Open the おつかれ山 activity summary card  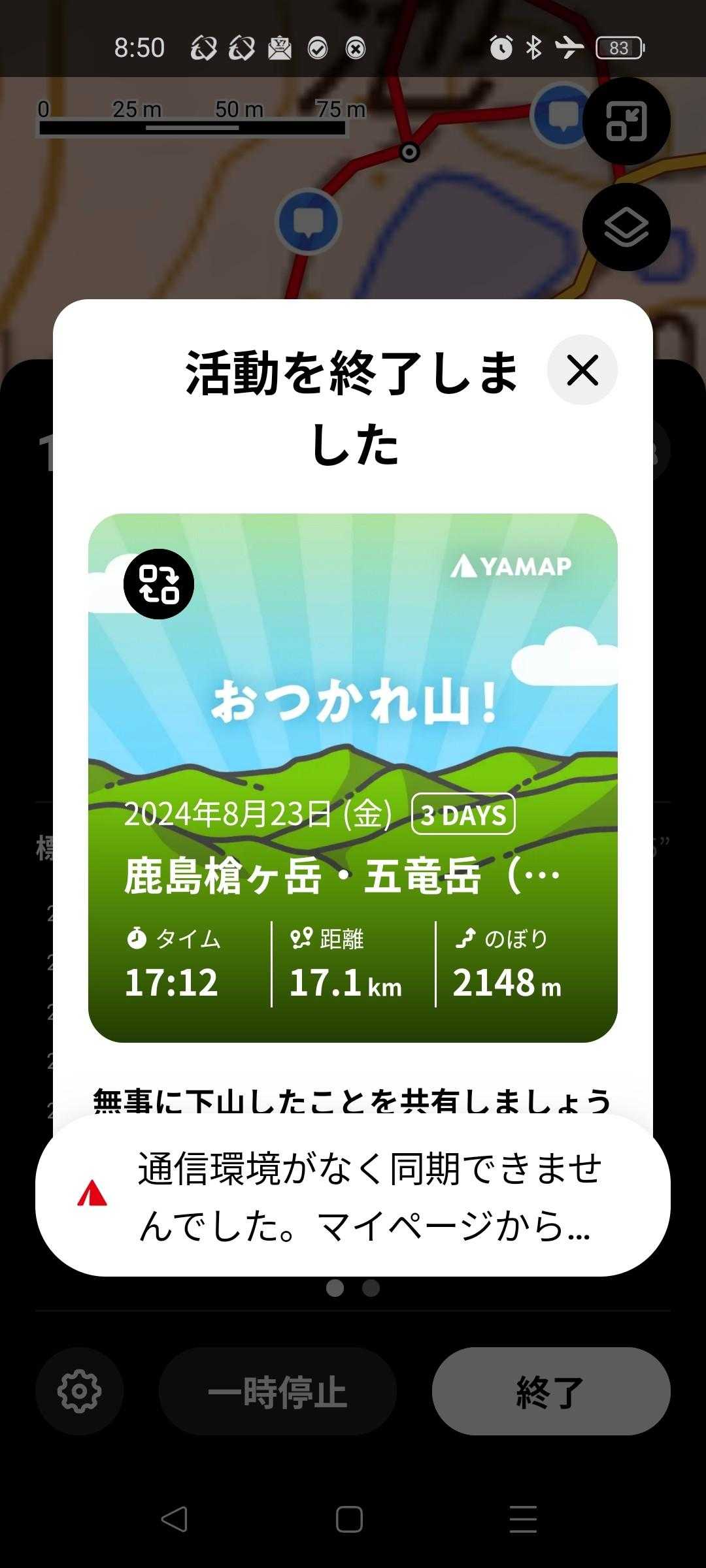(353, 777)
